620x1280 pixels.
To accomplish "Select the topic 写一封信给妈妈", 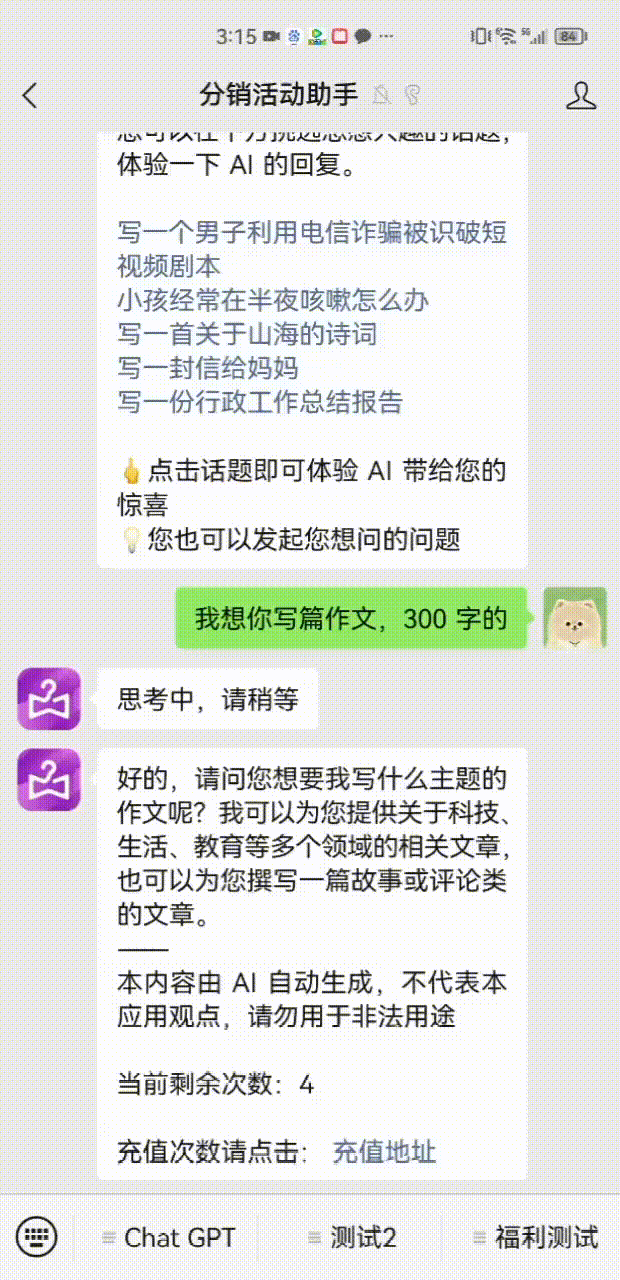I will tap(207, 368).
